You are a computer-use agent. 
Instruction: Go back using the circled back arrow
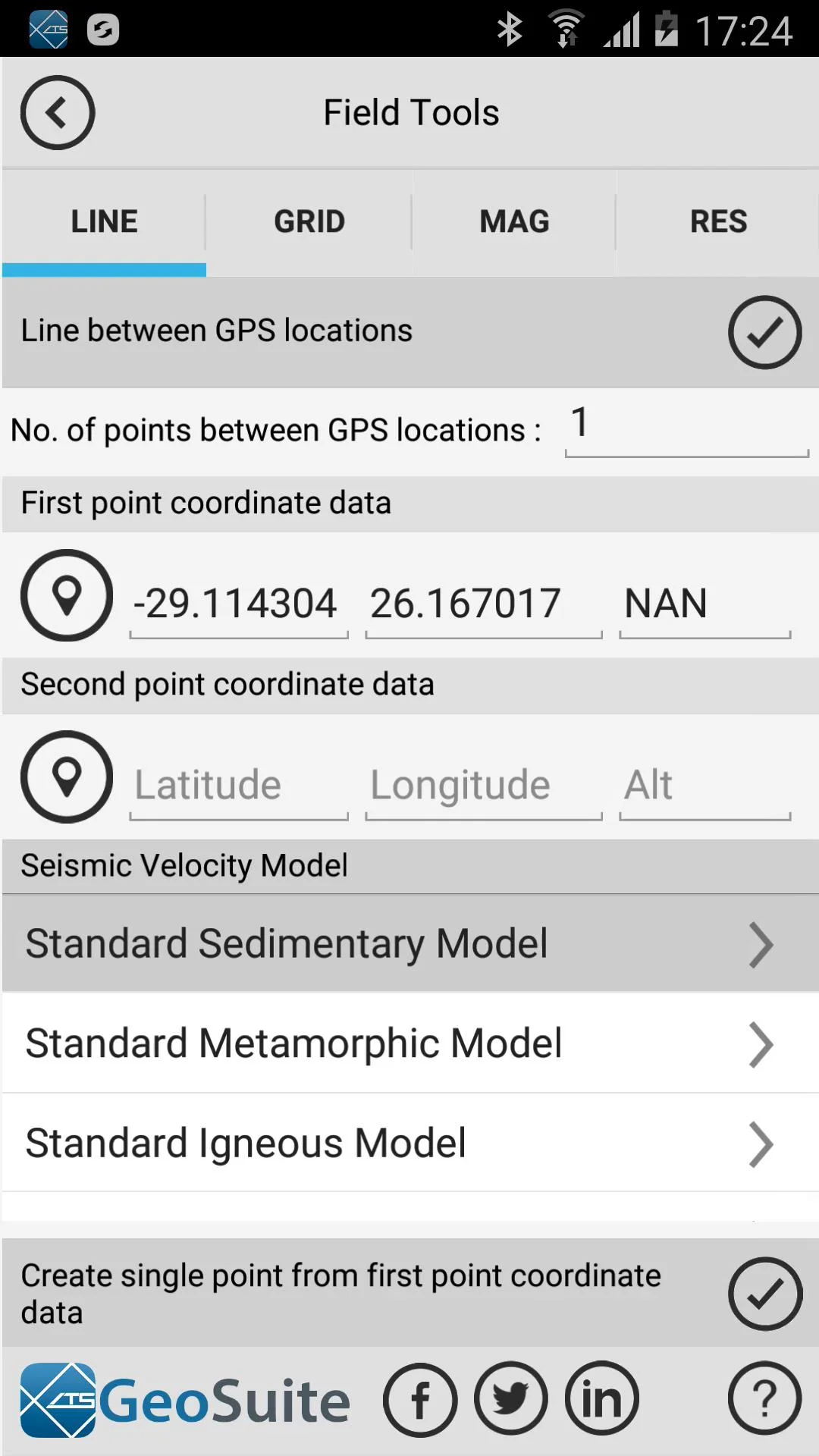tap(58, 112)
